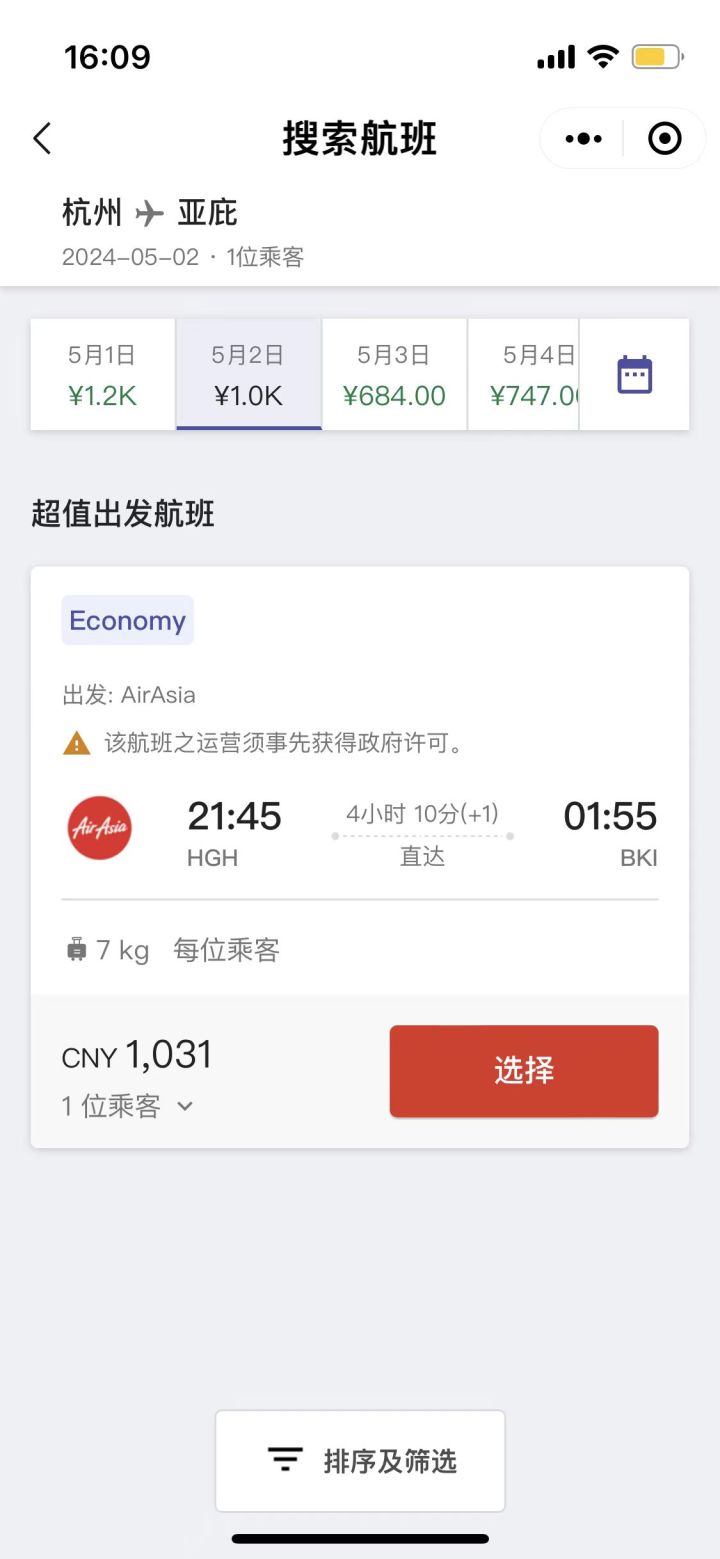The height and width of the screenshot is (1559, 720).
Task: Open the mini program overflow menu
Action: click(583, 138)
